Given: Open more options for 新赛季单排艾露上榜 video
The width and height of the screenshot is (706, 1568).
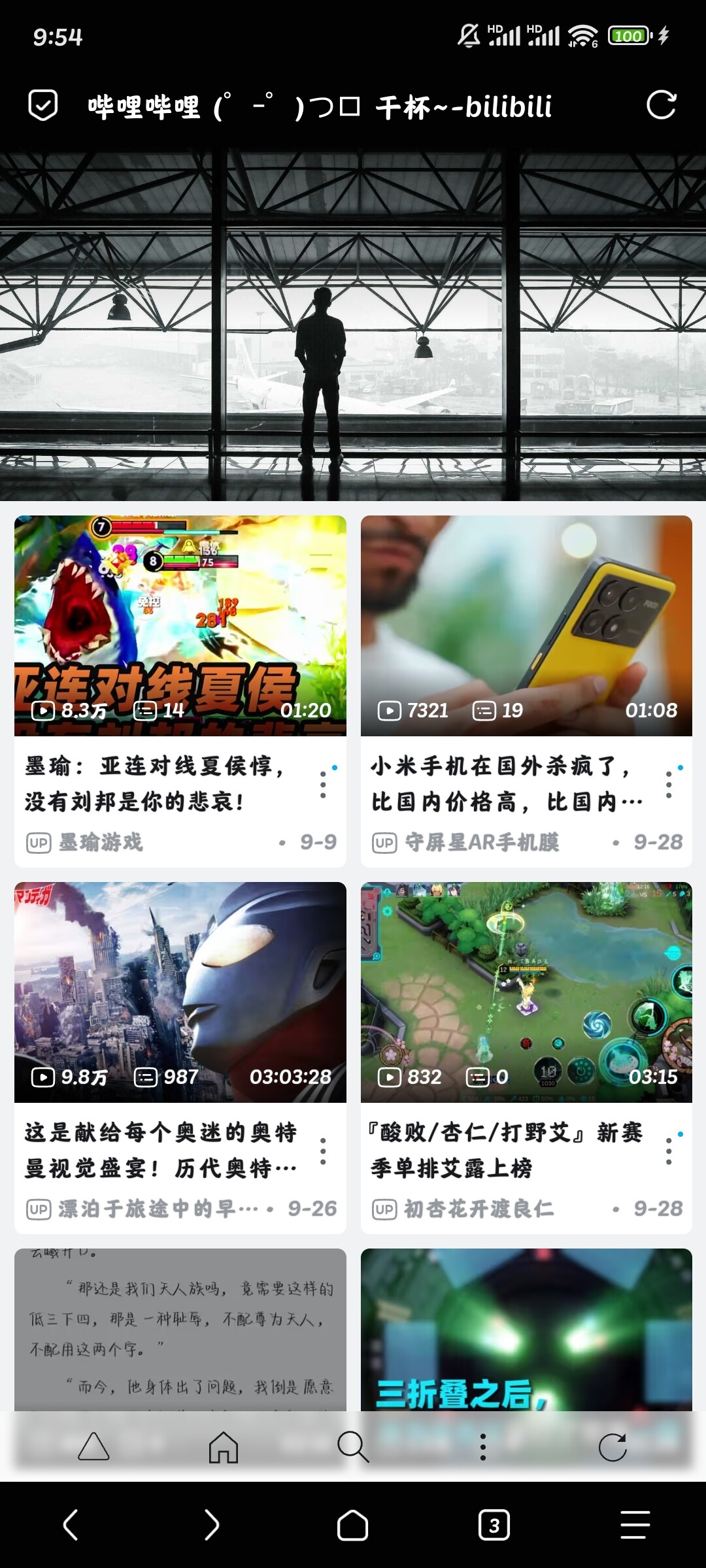Looking at the screenshot, I should pos(669,1151).
